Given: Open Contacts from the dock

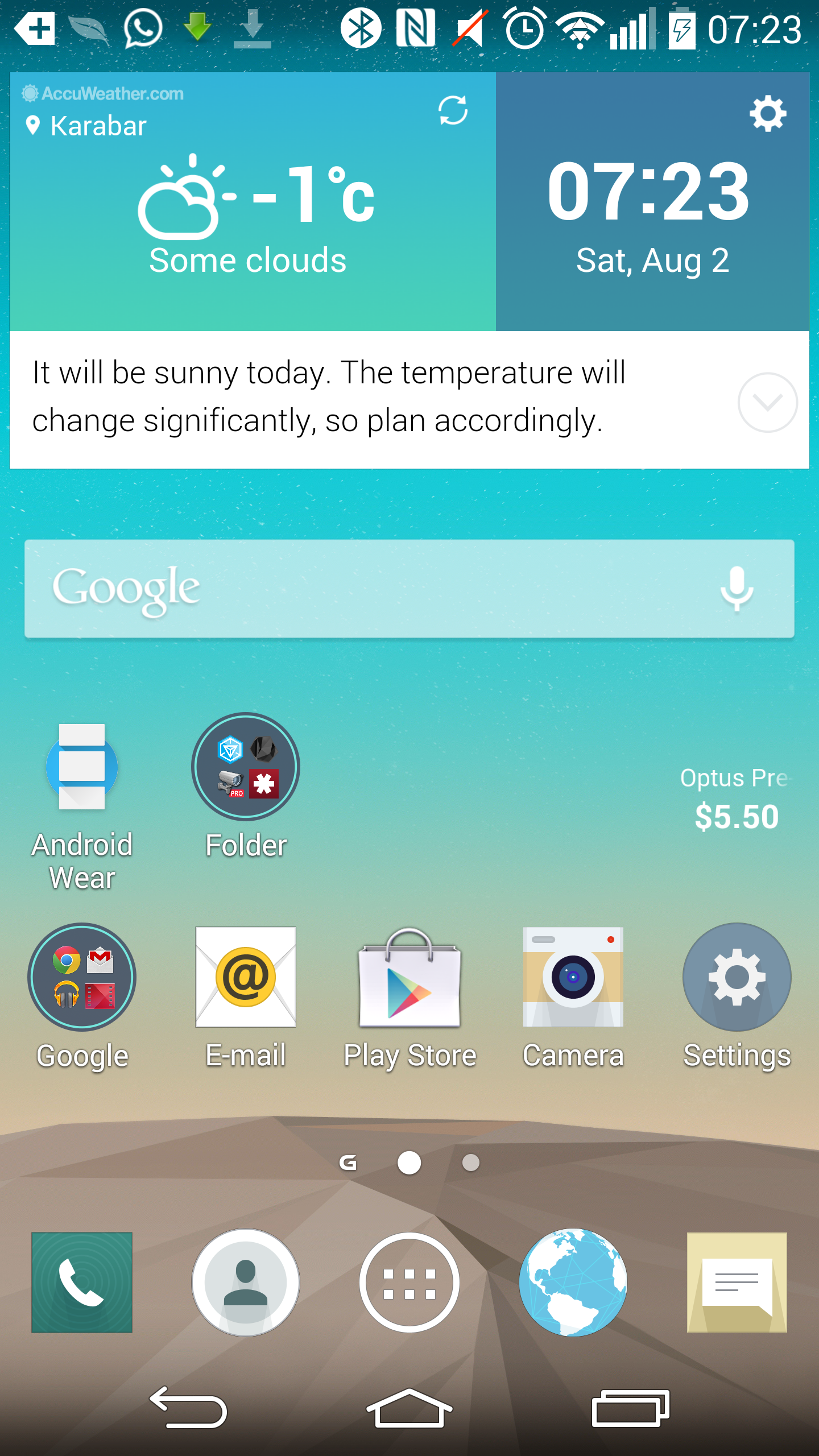Looking at the screenshot, I should [246, 1283].
